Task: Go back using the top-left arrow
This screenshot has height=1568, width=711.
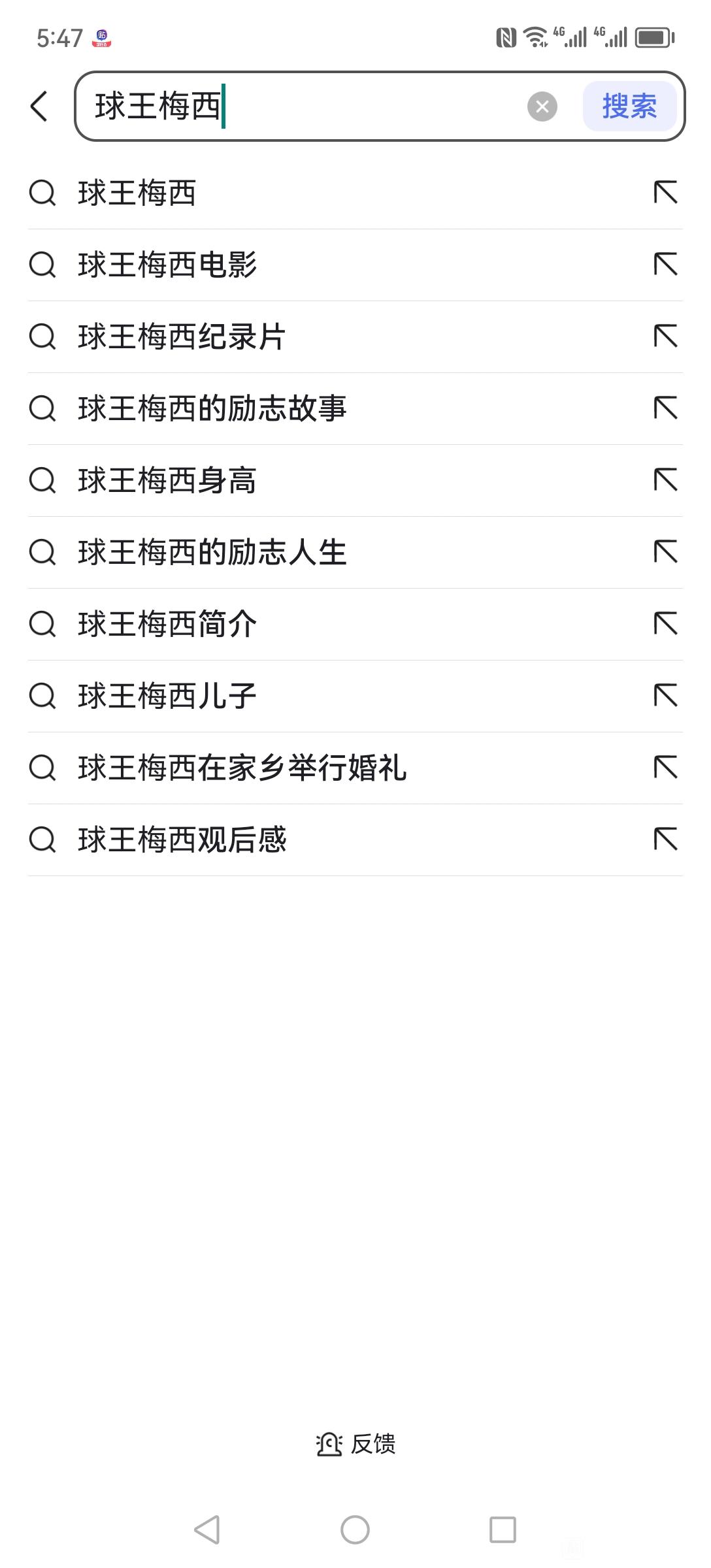Action: (x=39, y=106)
